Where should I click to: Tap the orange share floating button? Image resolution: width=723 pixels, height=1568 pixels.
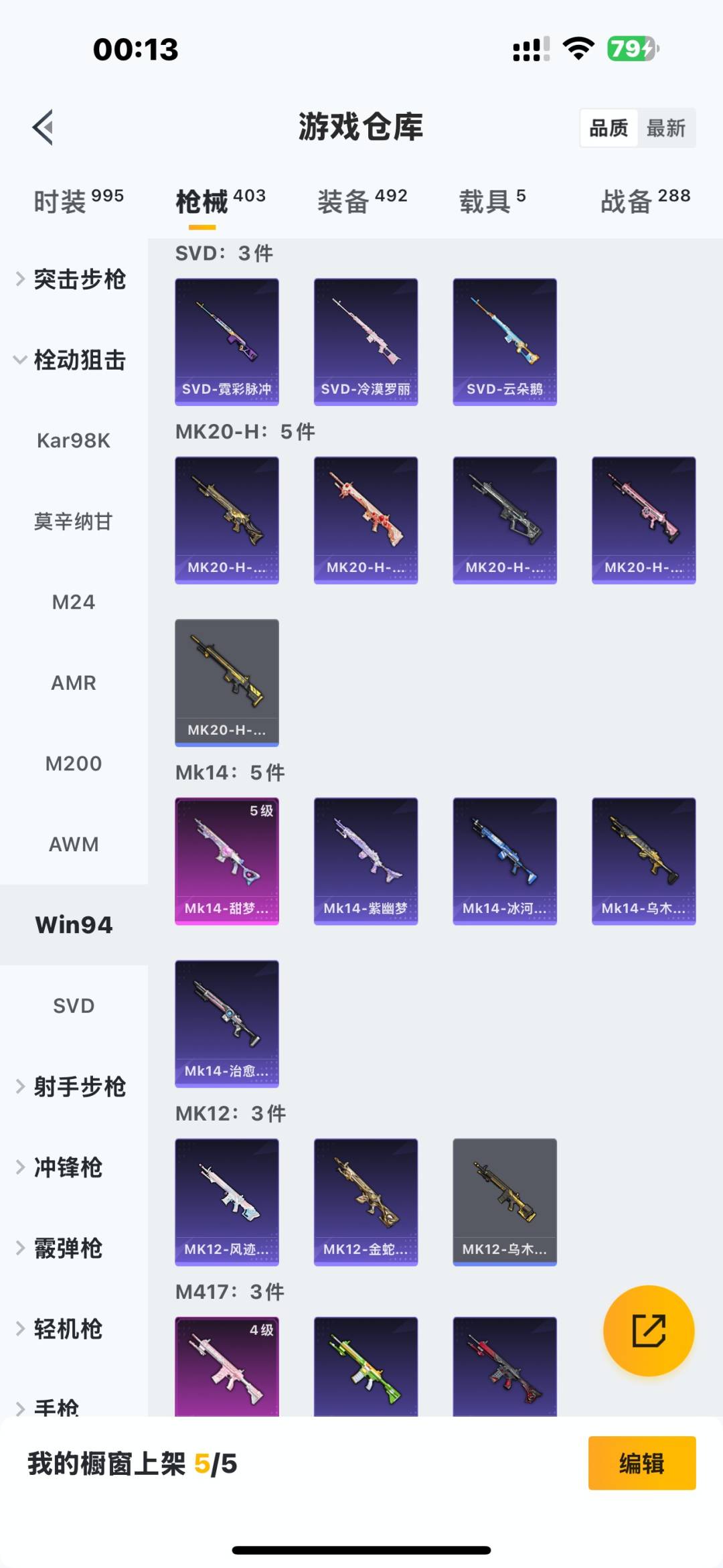(649, 1330)
